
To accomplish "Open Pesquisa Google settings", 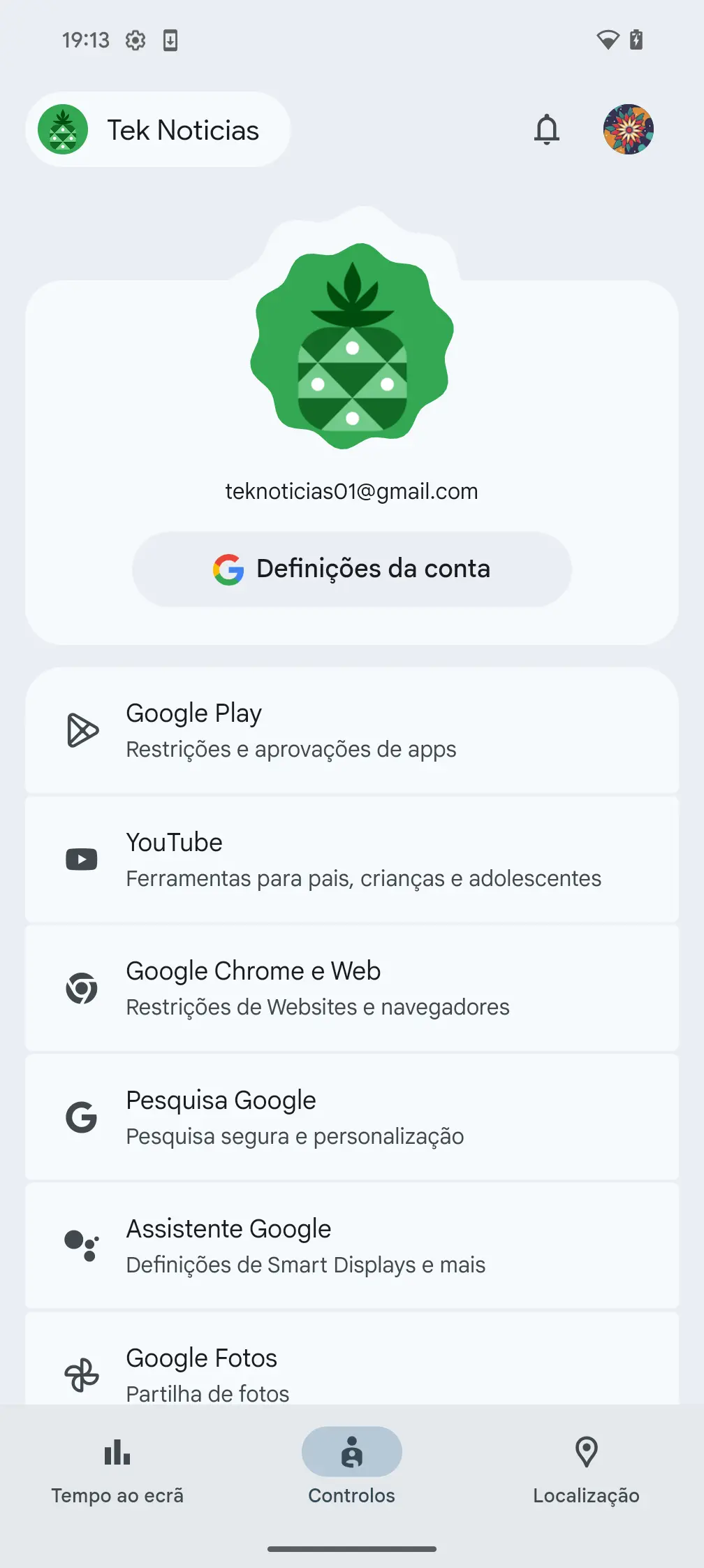I will tap(351, 1117).
